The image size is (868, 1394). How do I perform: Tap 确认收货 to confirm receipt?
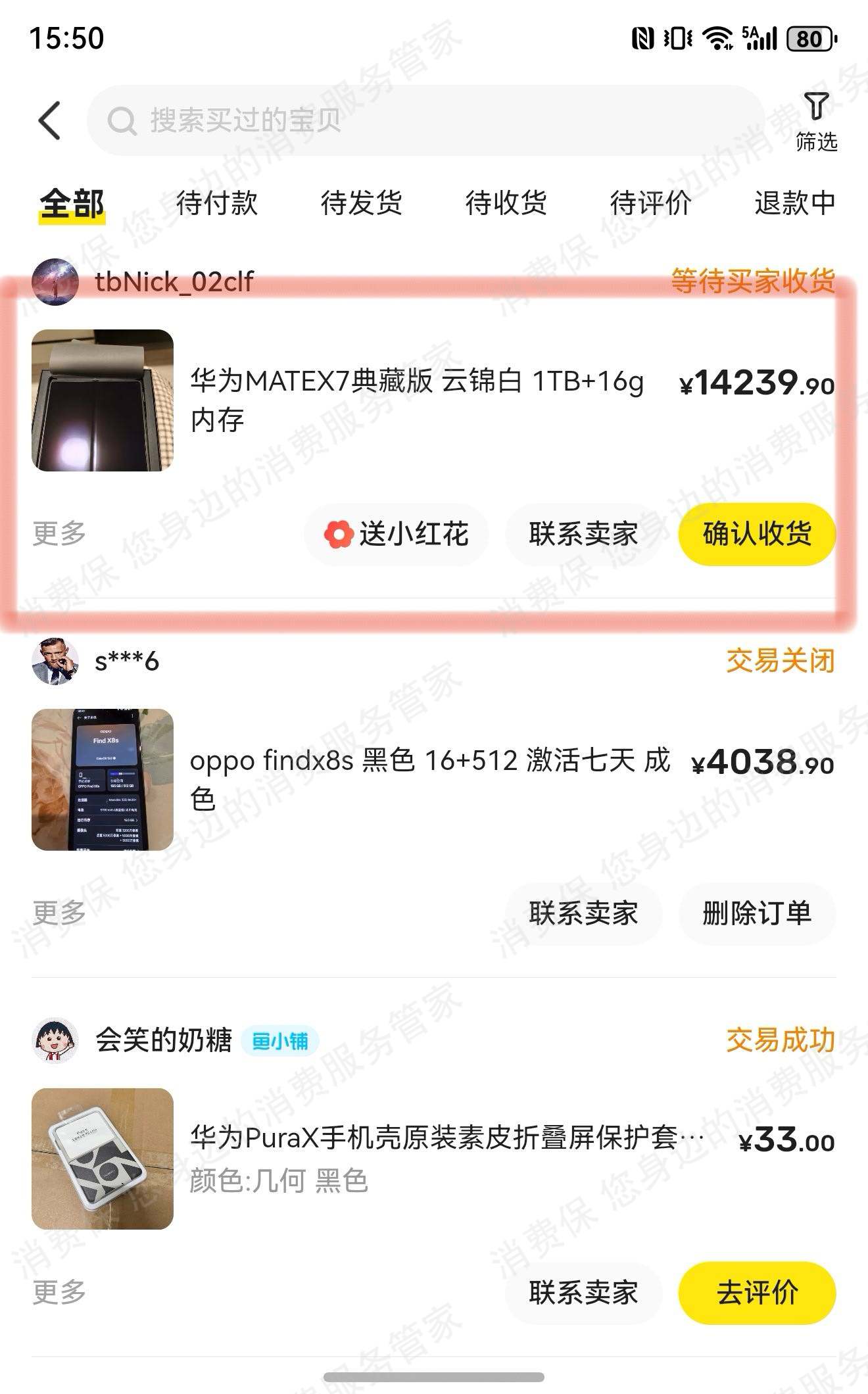tap(755, 535)
